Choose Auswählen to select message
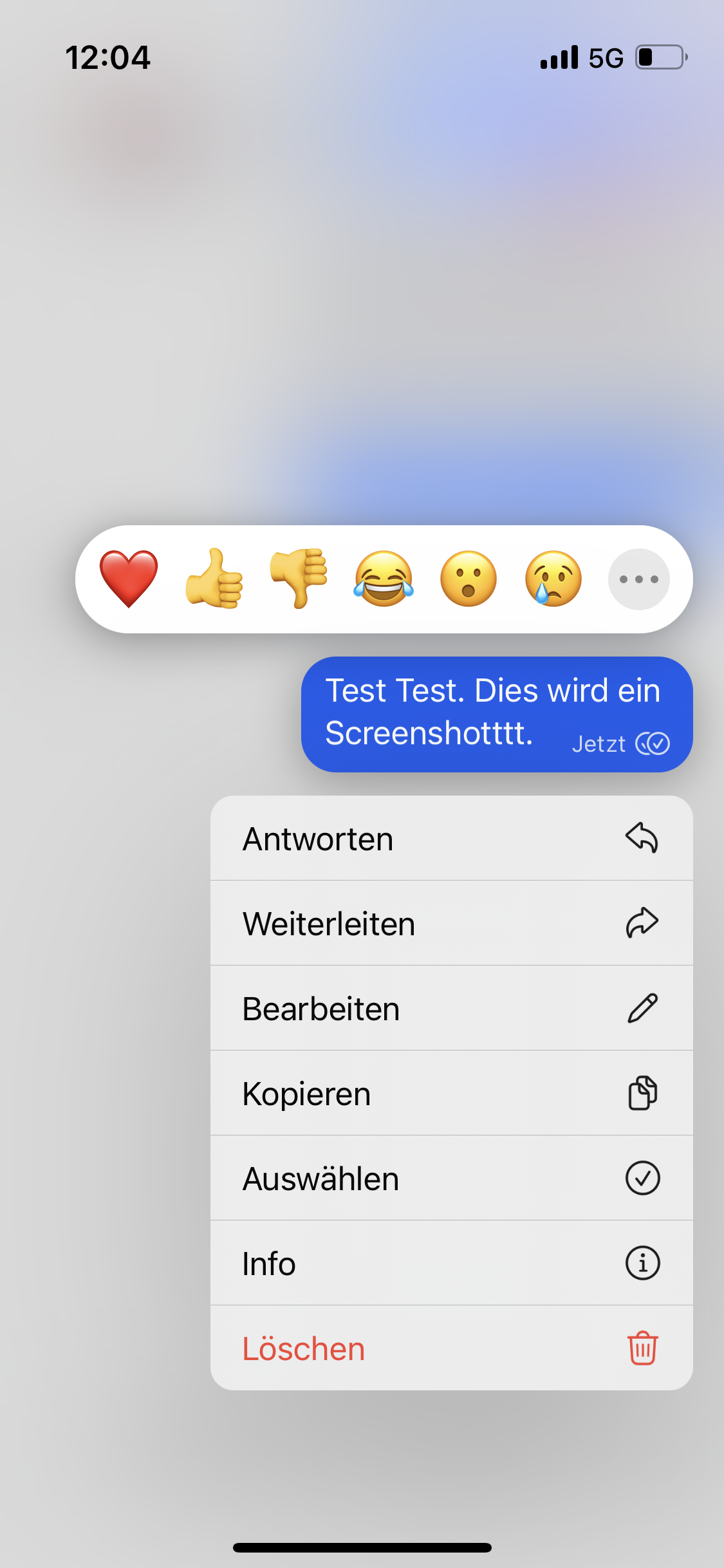Image resolution: width=724 pixels, height=1568 pixels. tap(451, 1179)
